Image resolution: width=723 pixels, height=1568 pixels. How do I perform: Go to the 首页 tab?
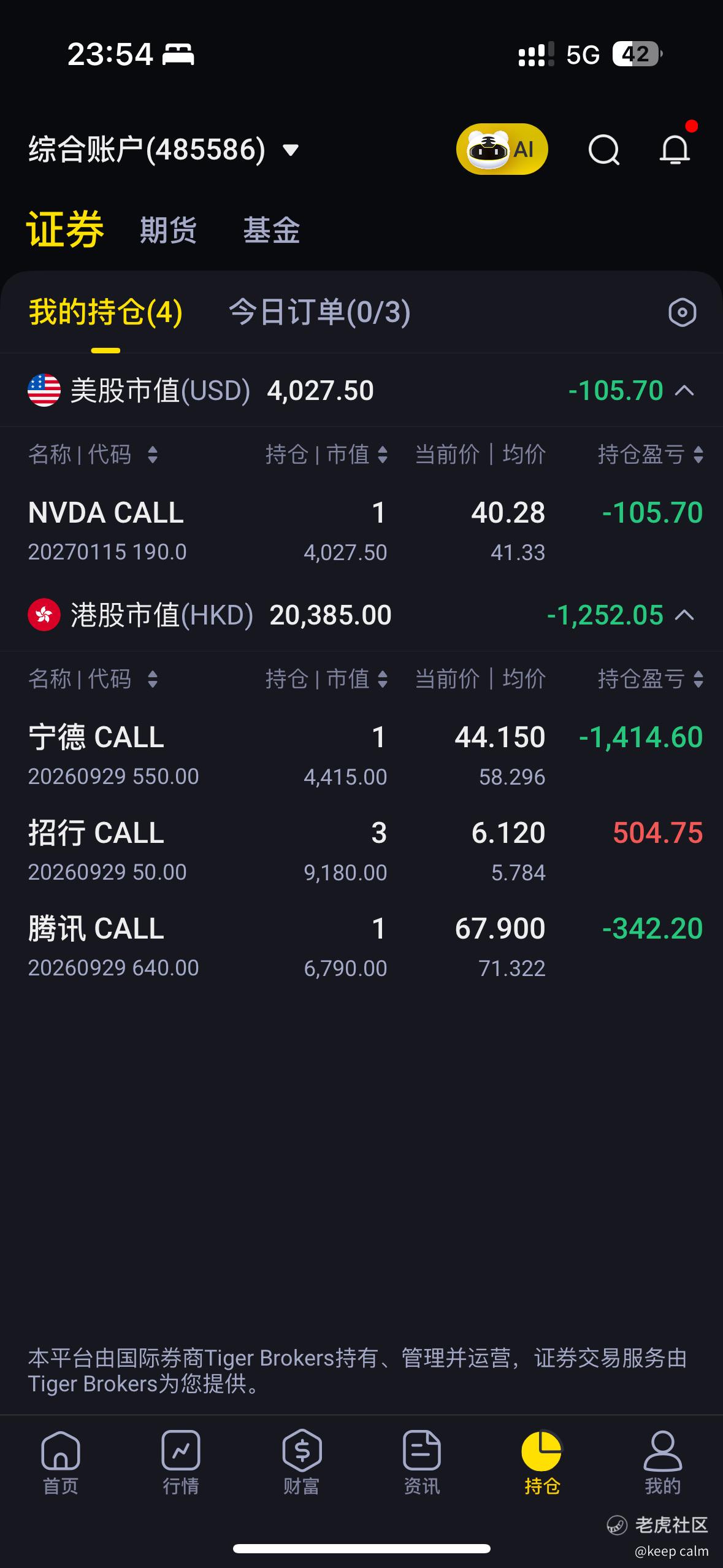tap(60, 1462)
